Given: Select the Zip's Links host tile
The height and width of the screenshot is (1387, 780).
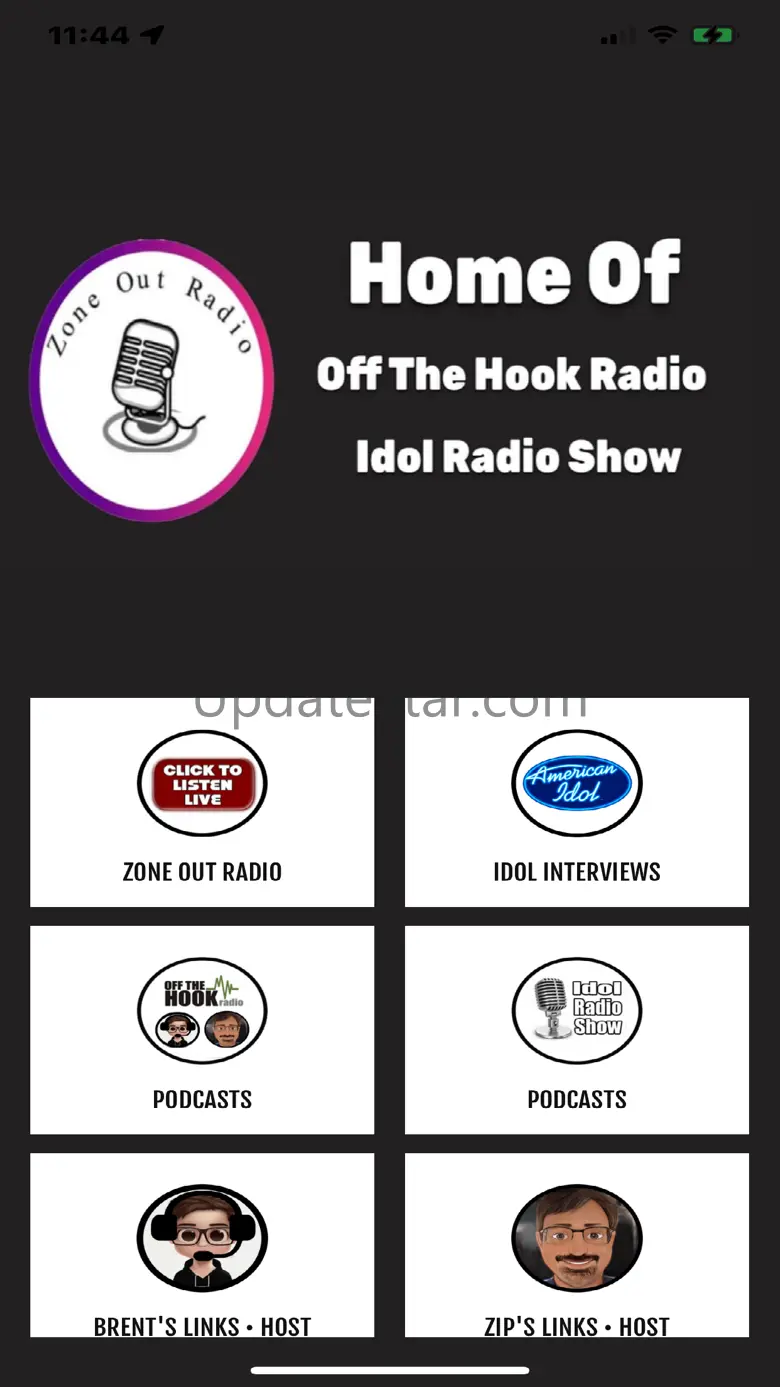Looking at the screenshot, I should point(576,1245).
